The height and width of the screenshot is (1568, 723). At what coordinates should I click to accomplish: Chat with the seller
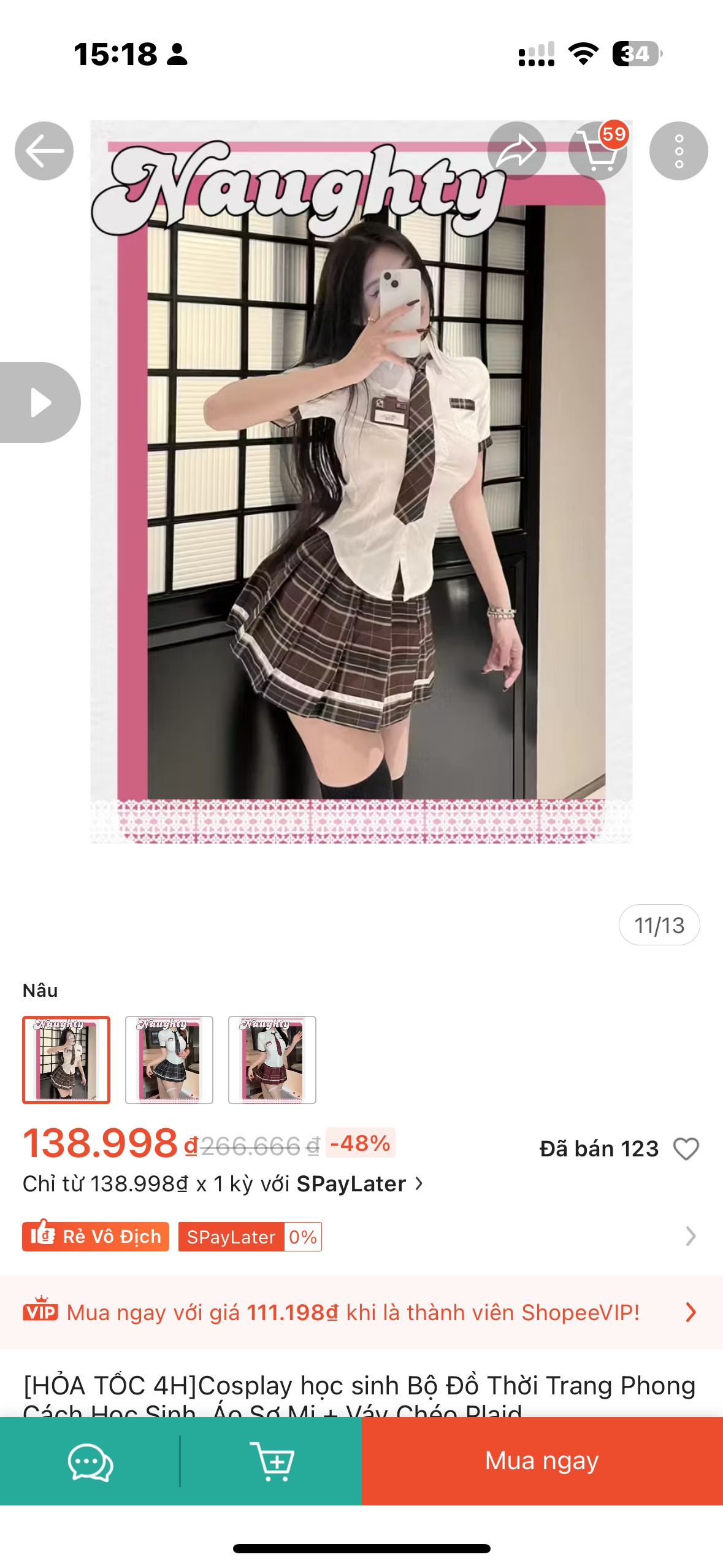[90, 1461]
